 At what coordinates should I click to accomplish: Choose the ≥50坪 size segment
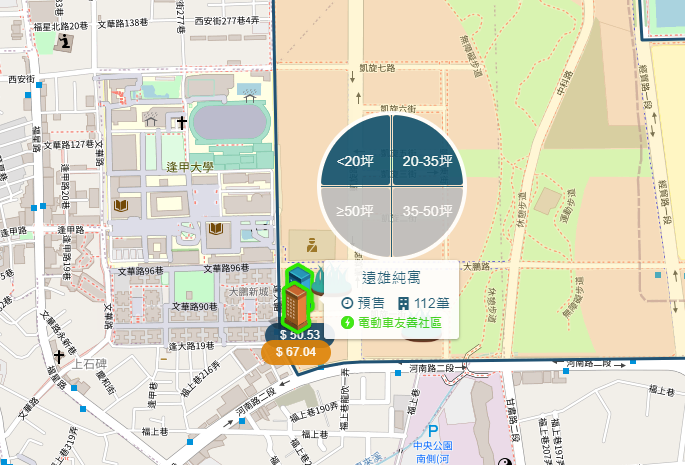tap(356, 219)
